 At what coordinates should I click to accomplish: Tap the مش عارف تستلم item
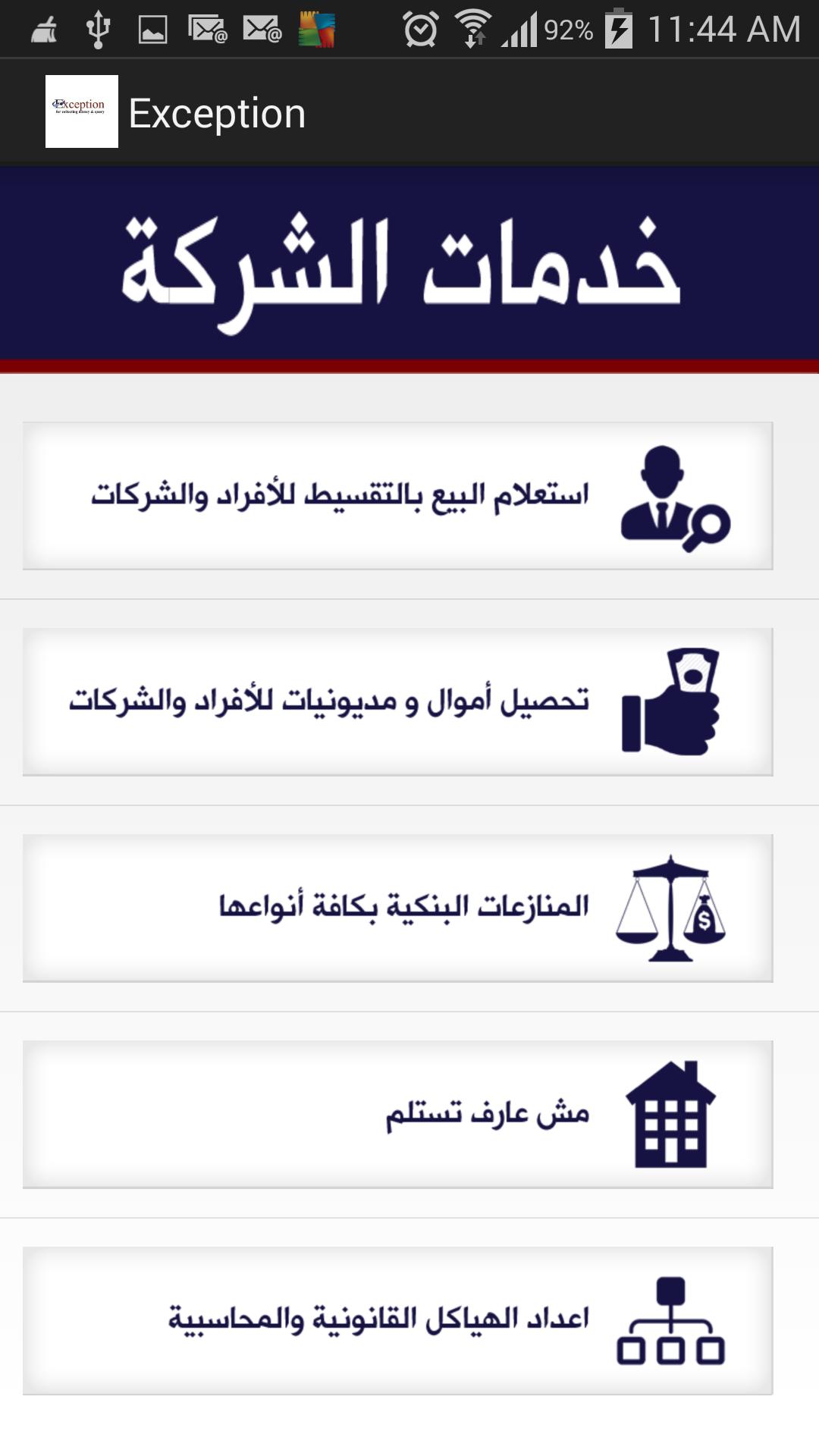(397, 1115)
